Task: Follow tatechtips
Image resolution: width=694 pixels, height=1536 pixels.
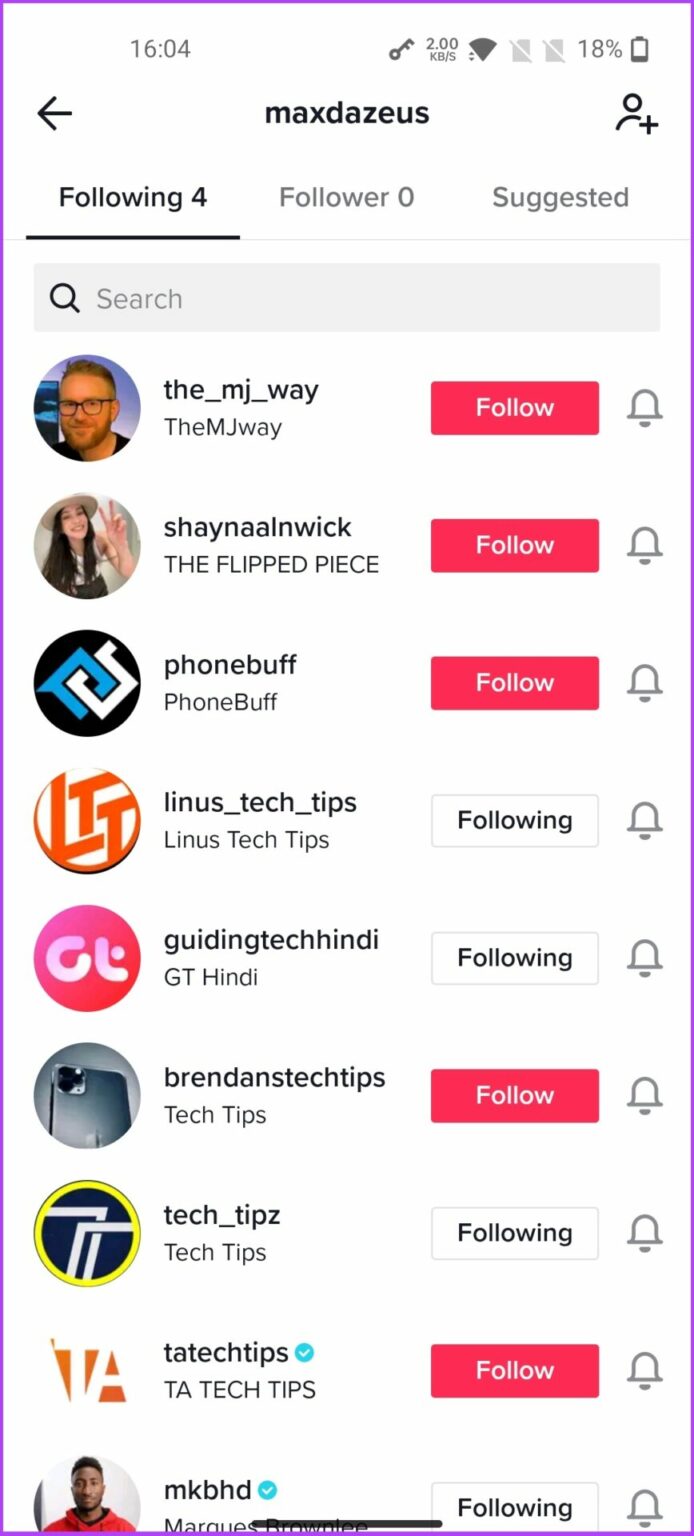Action: click(514, 1371)
